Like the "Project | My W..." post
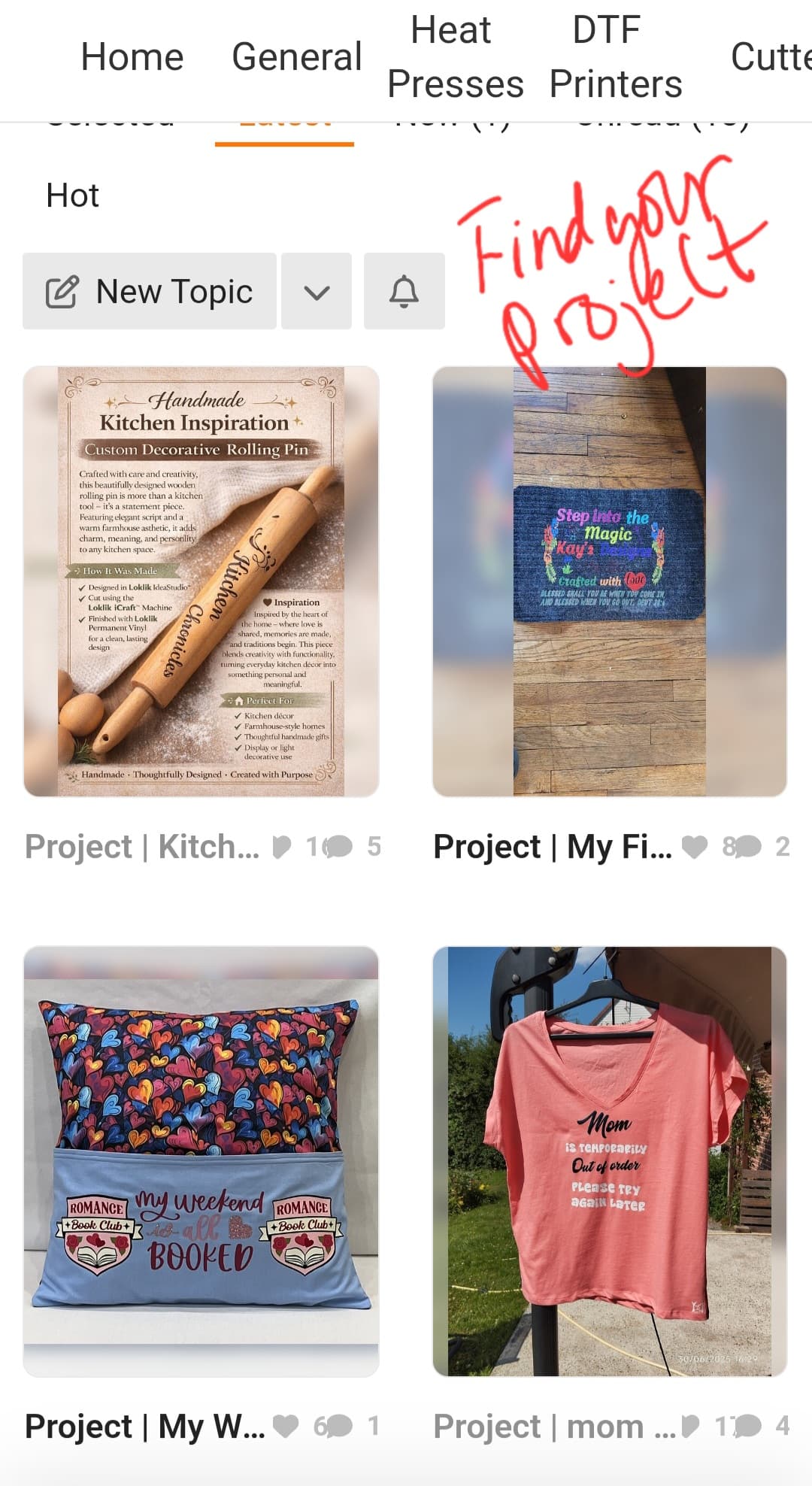Screen dimensions: 812x1486 click(x=286, y=1427)
